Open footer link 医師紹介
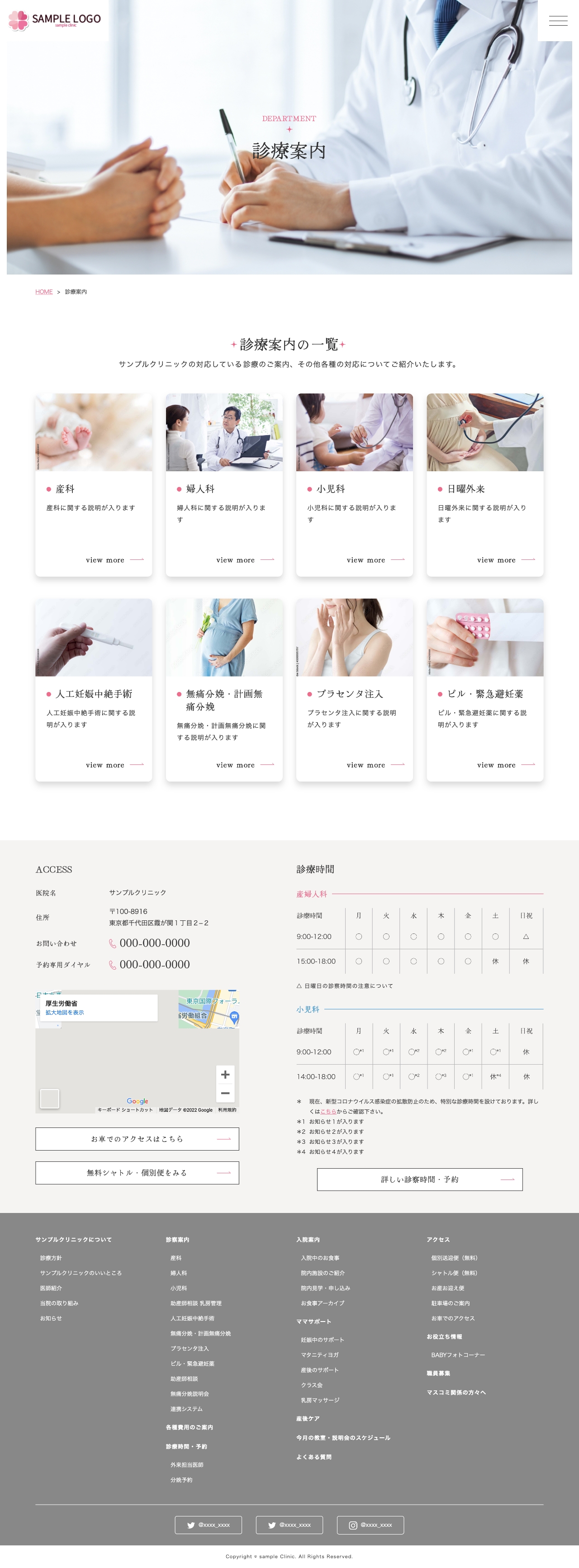579x1568 pixels. point(51,1288)
